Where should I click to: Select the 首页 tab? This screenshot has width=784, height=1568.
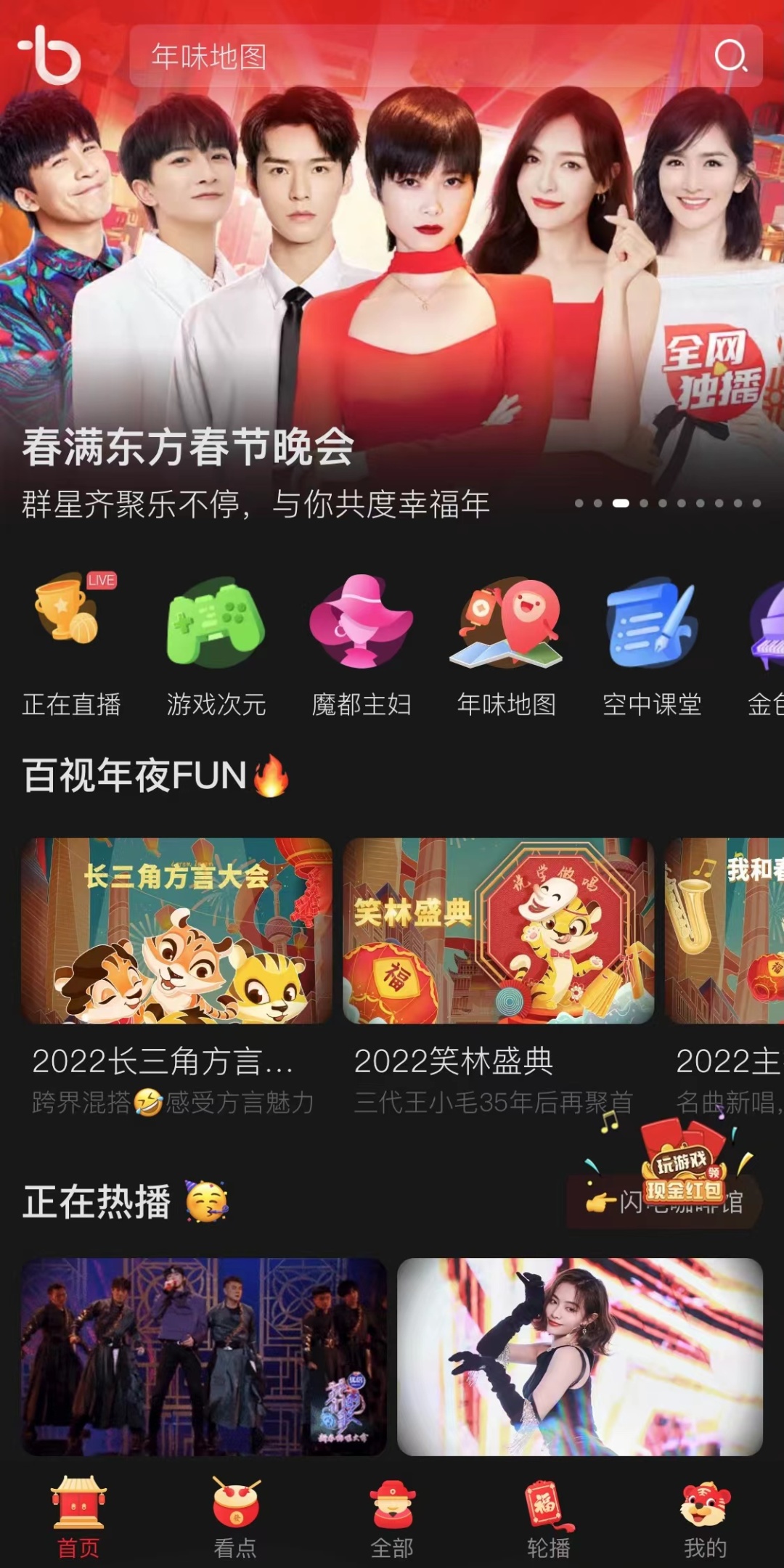point(78,1517)
